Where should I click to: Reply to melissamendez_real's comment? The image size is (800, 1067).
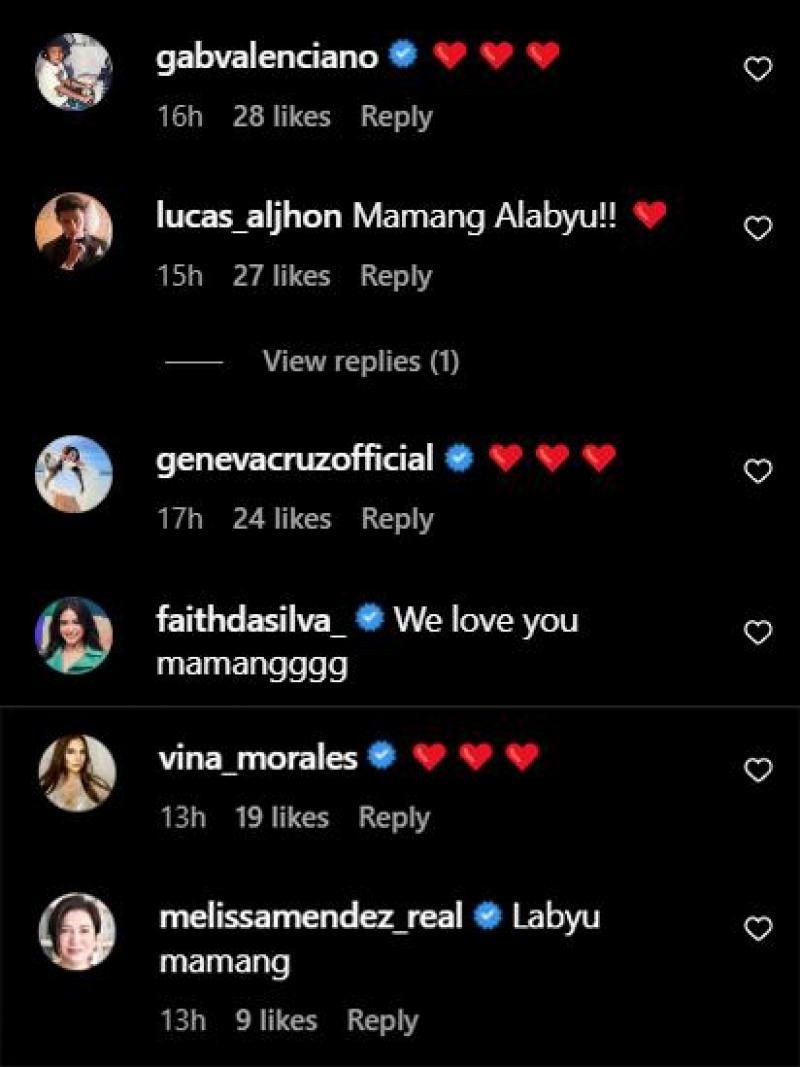[x=382, y=1021]
